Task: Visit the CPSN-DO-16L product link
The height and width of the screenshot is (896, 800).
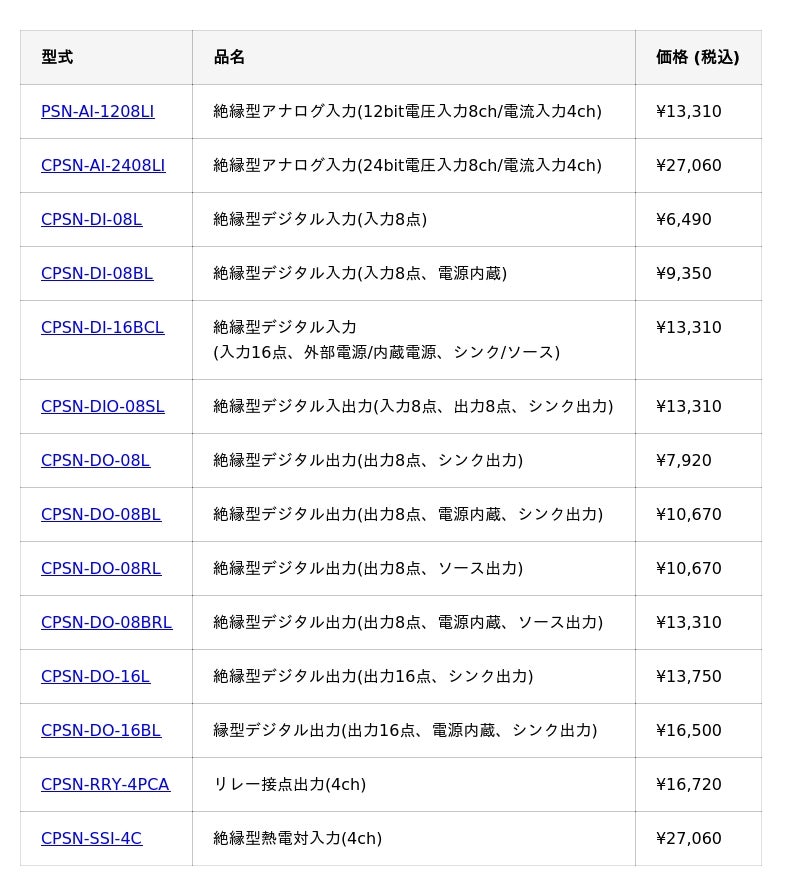Action: (x=95, y=677)
